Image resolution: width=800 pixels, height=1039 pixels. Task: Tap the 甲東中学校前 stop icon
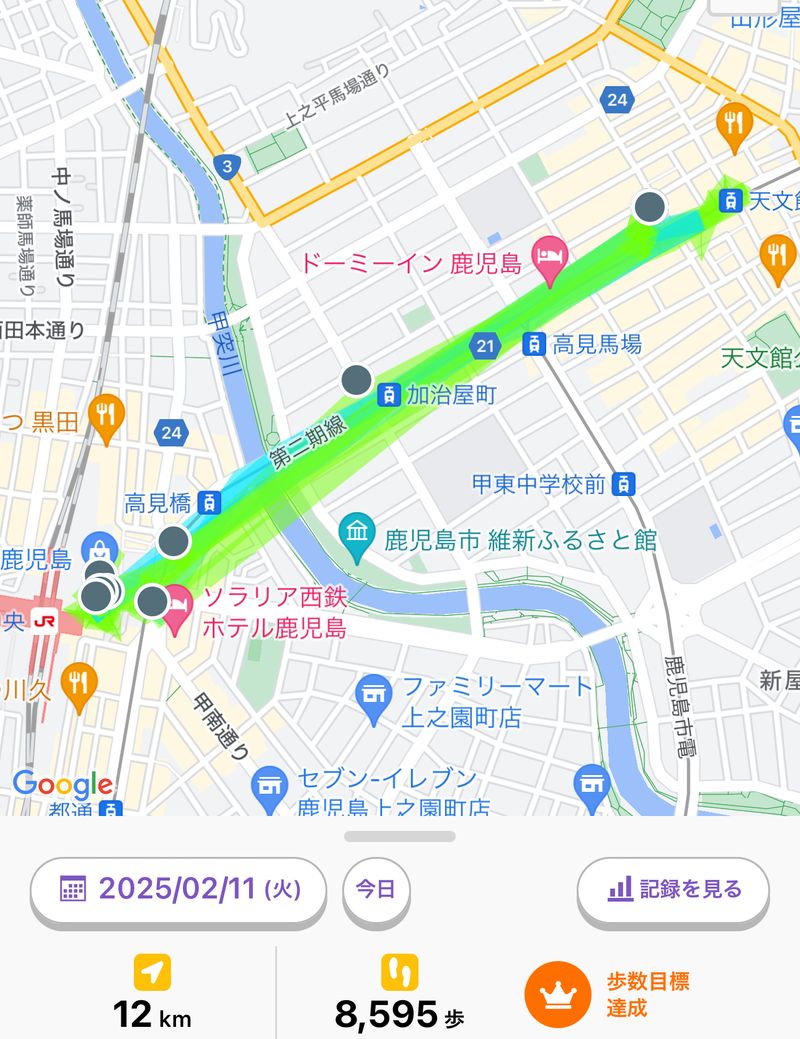624,484
